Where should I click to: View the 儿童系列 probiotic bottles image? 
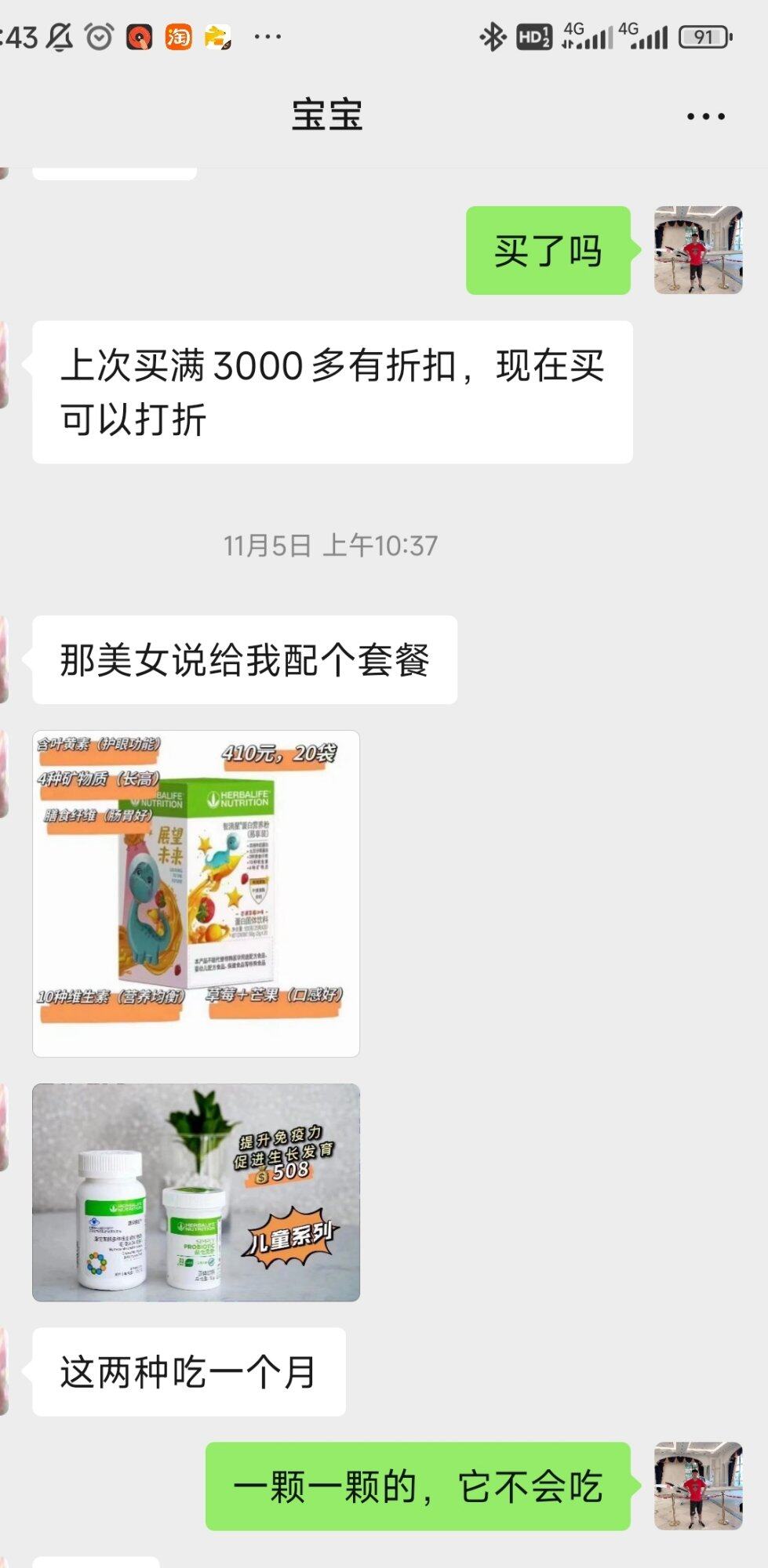[x=196, y=1192]
